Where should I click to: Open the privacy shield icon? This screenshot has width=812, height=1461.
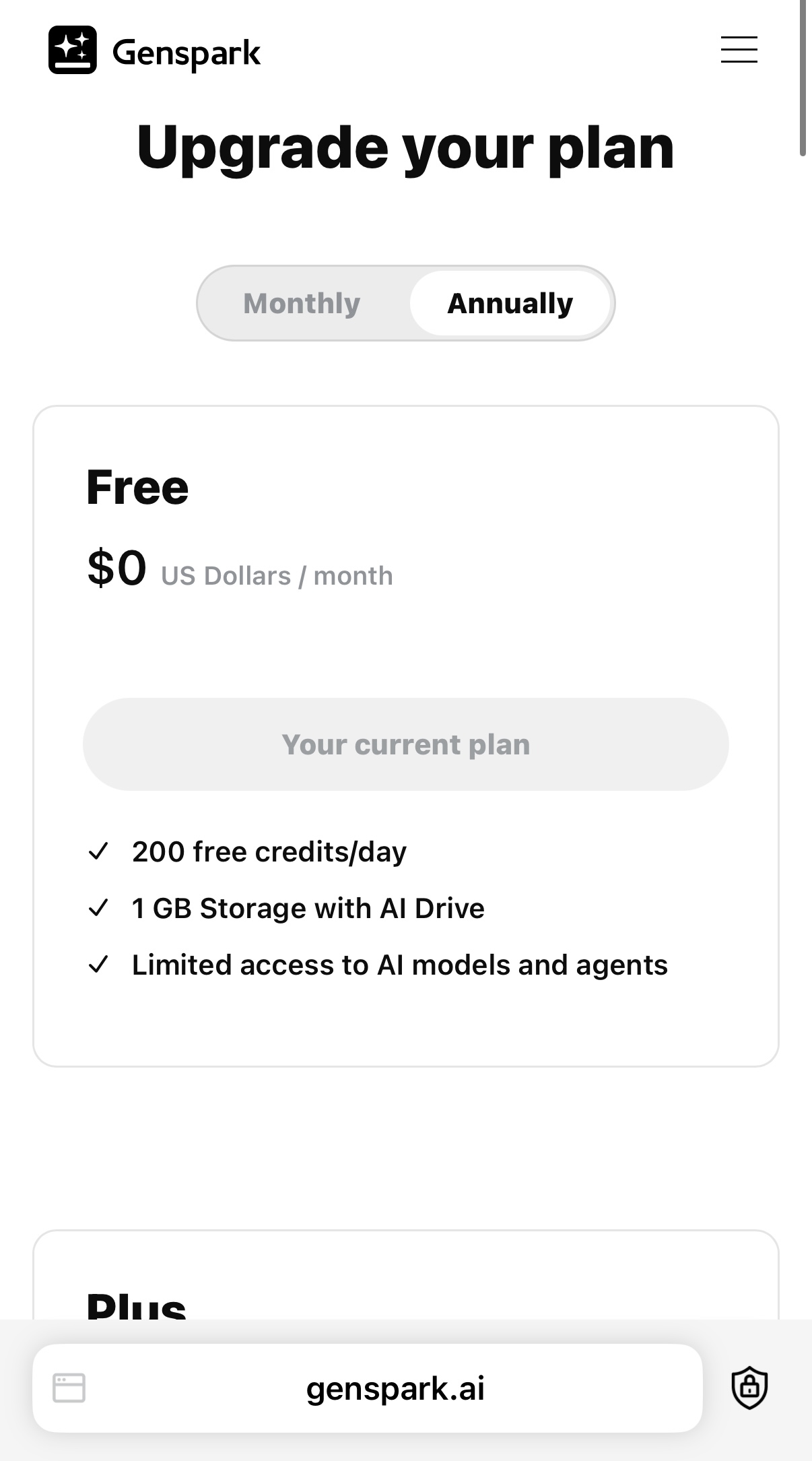pos(749,1388)
